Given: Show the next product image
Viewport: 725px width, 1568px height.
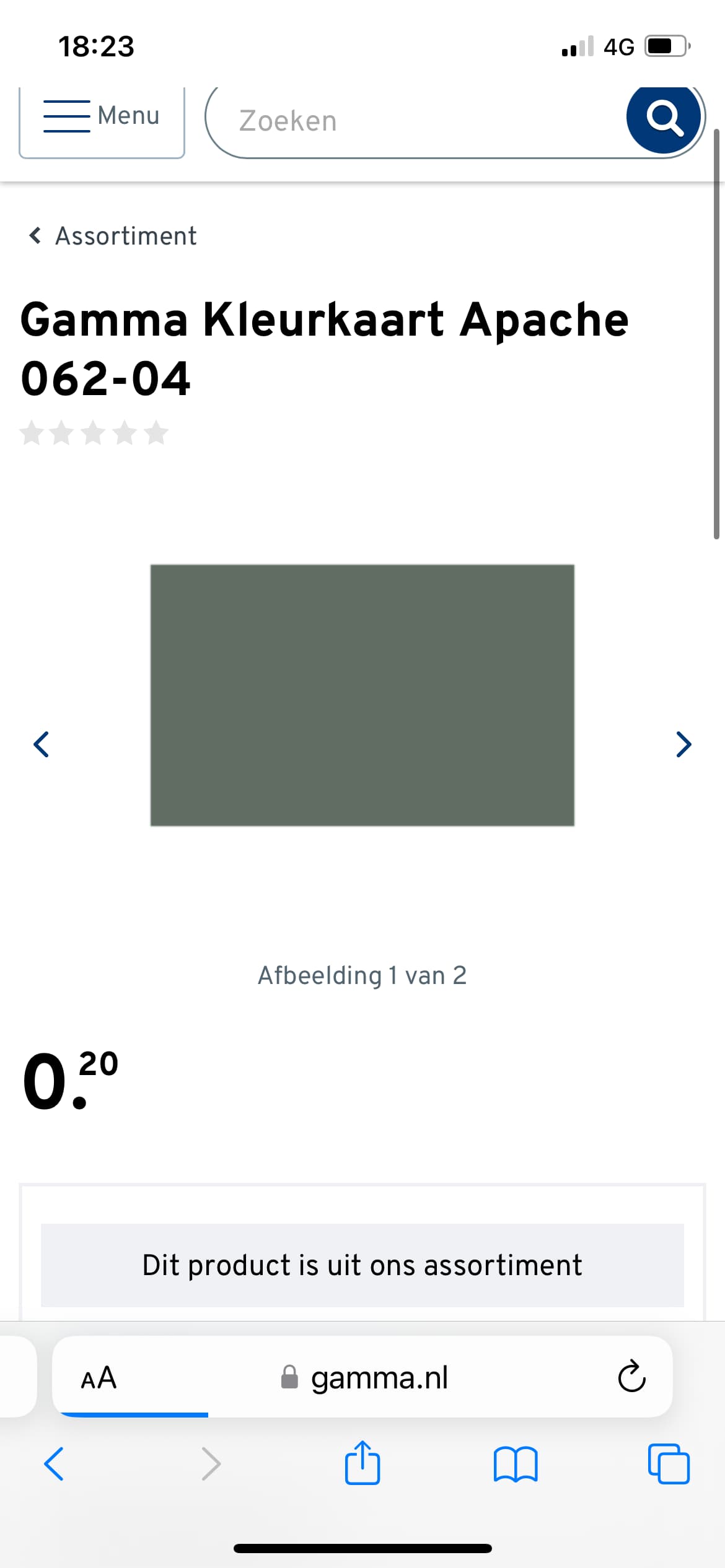Looking at the screenshot, I should pos(683,744).
